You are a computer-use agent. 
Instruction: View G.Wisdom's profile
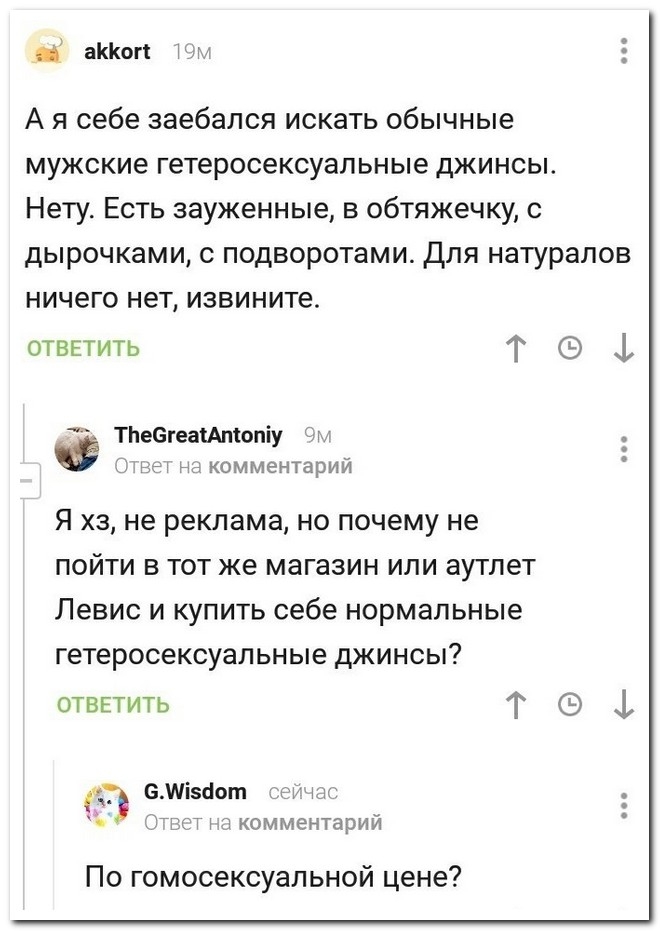195,792
